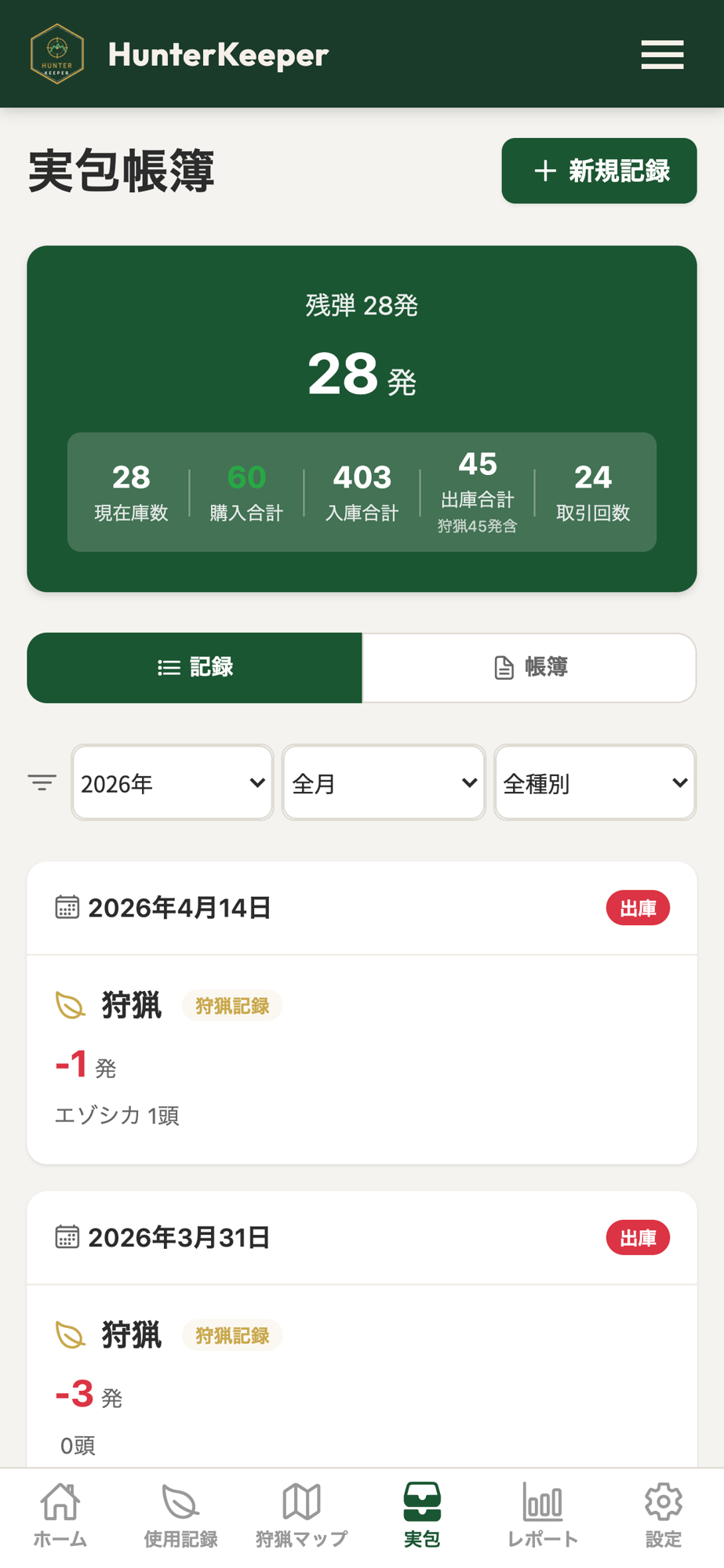Switch to the 使用記録 tab
The width and height of the screenshot is (724, 1568).
coord(180,1515)
